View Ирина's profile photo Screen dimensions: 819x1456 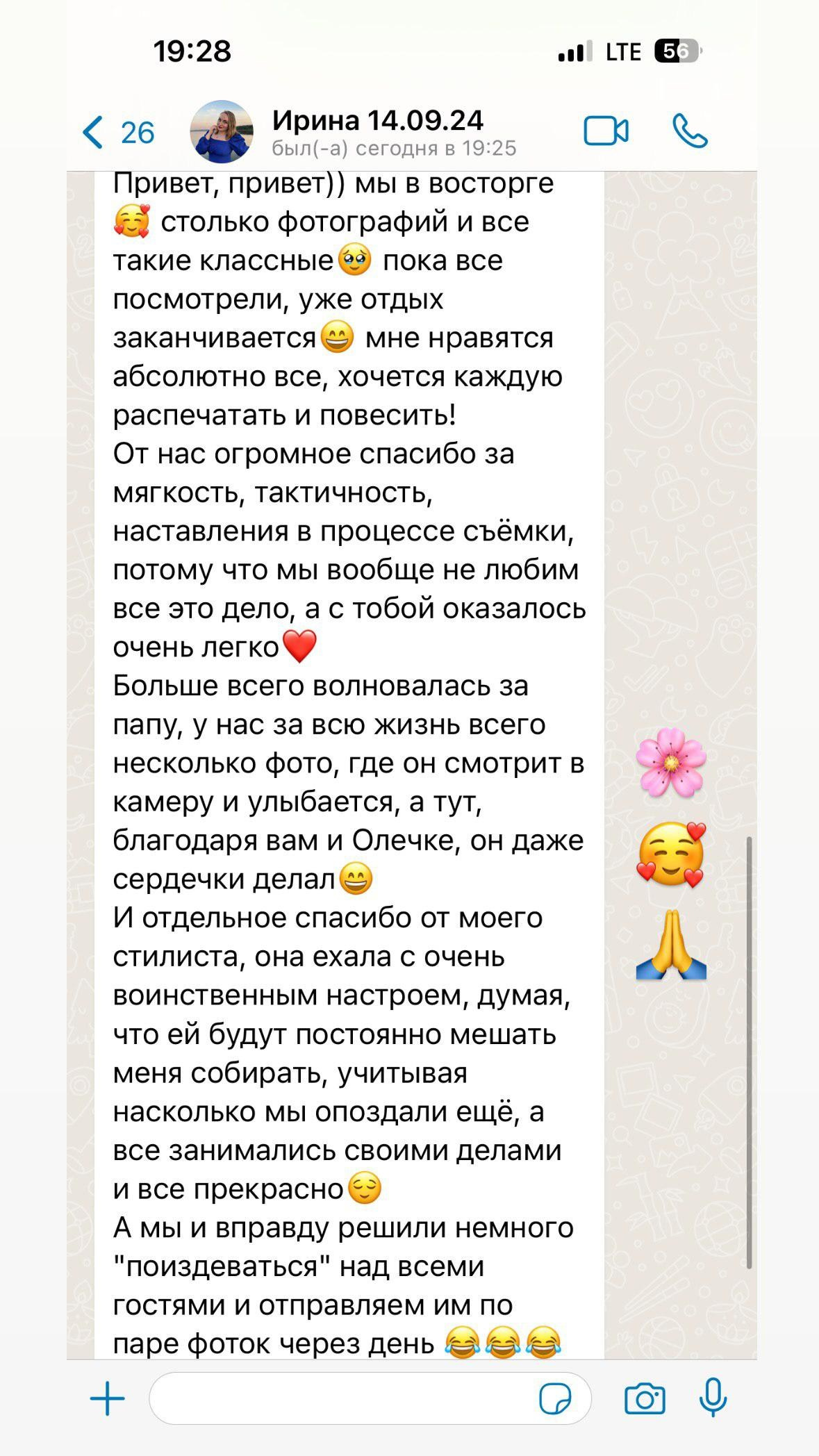(x=222, y=131)
